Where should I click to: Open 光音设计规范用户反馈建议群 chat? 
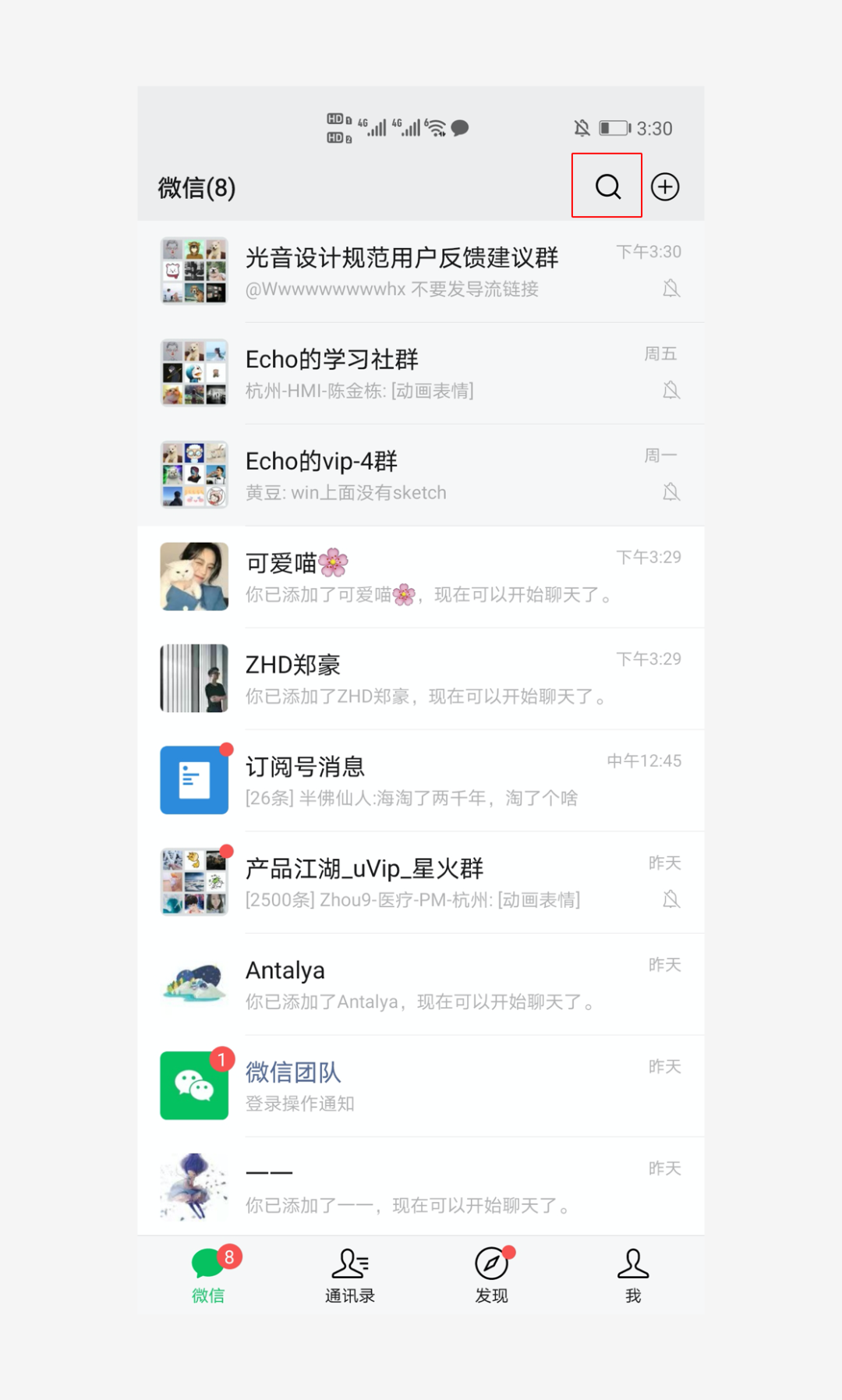pos(421,271)
